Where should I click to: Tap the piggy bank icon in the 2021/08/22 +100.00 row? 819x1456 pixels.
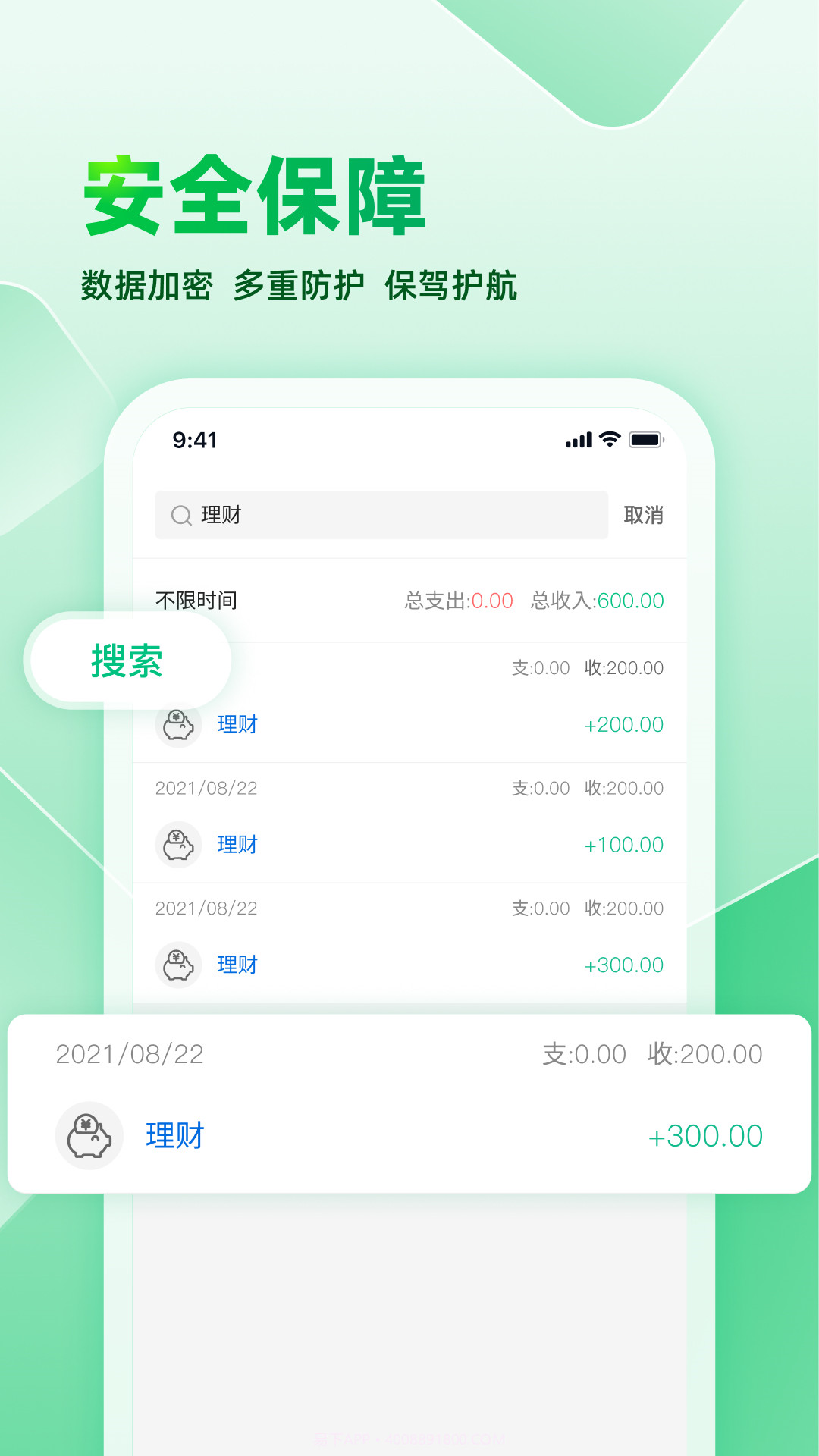click(179, 844)
